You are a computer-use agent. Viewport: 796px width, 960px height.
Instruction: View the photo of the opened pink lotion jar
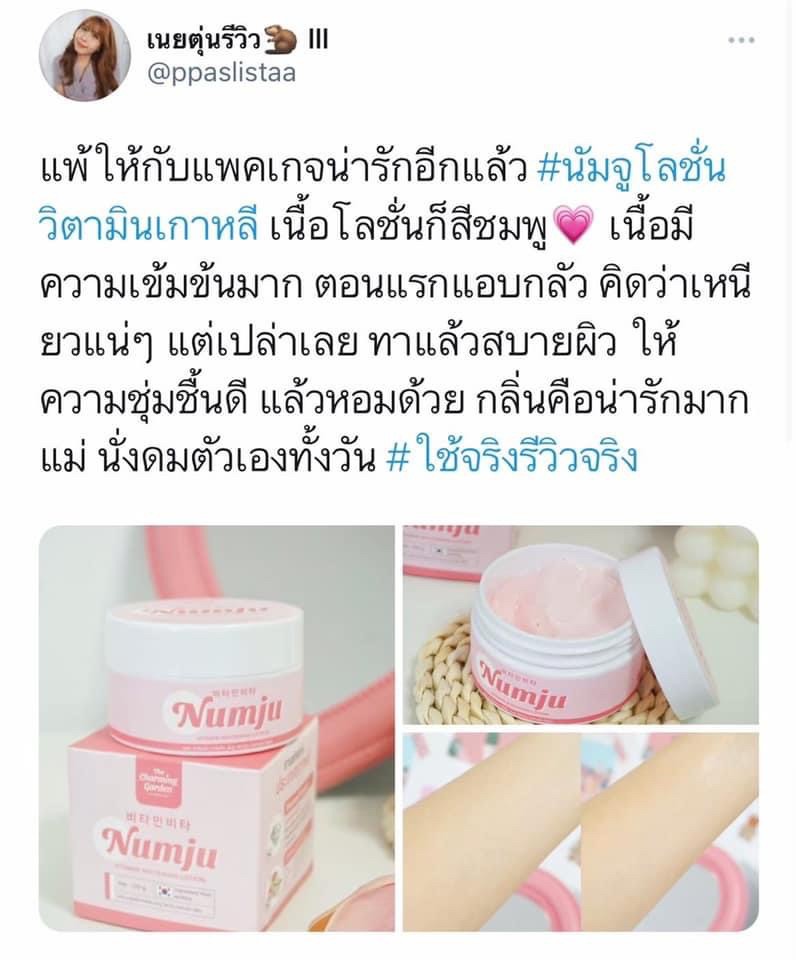[580, 623]
